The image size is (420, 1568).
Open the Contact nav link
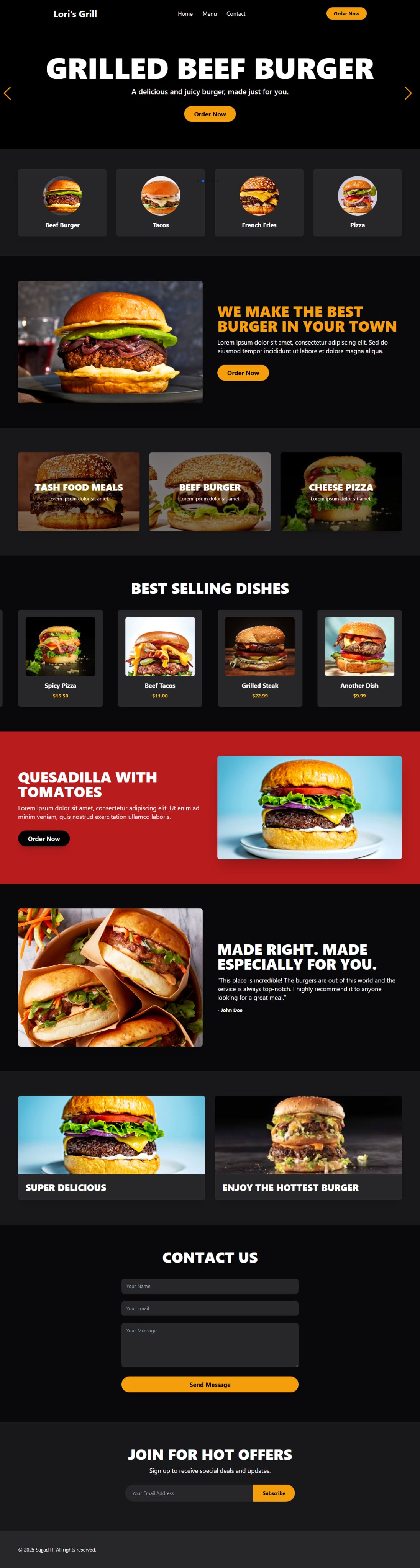click(235, 13)
